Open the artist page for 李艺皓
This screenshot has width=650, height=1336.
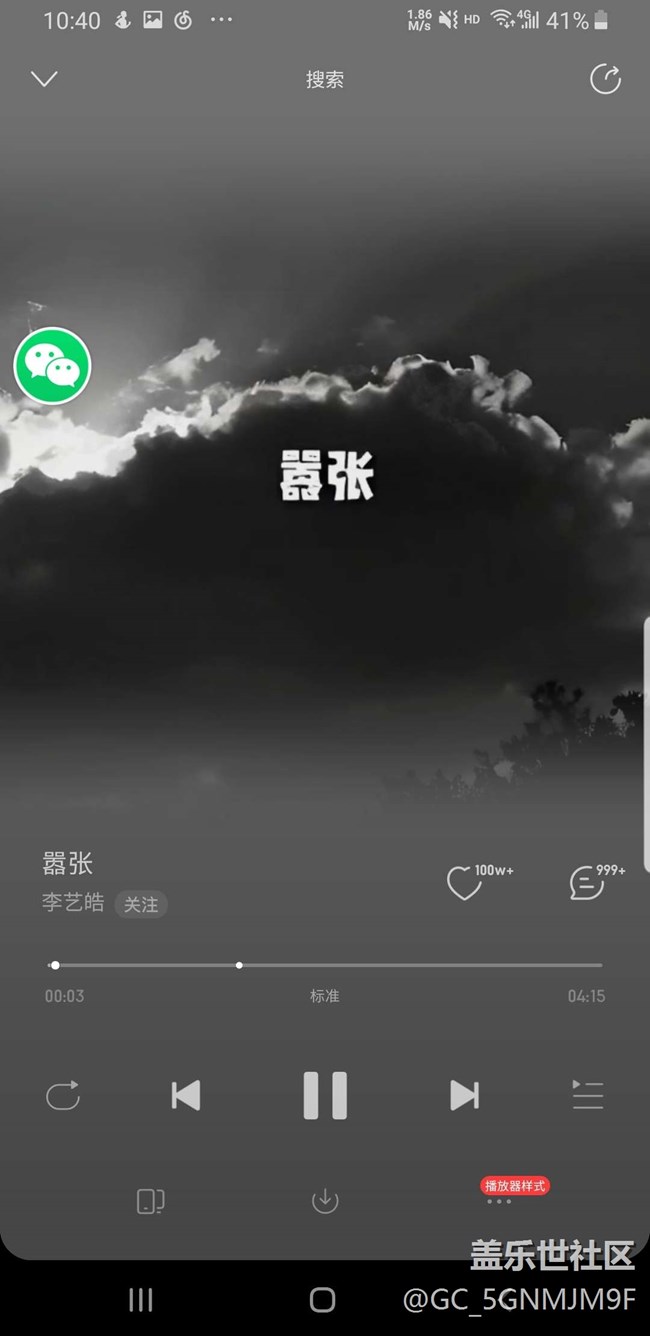tap(73, 902)
